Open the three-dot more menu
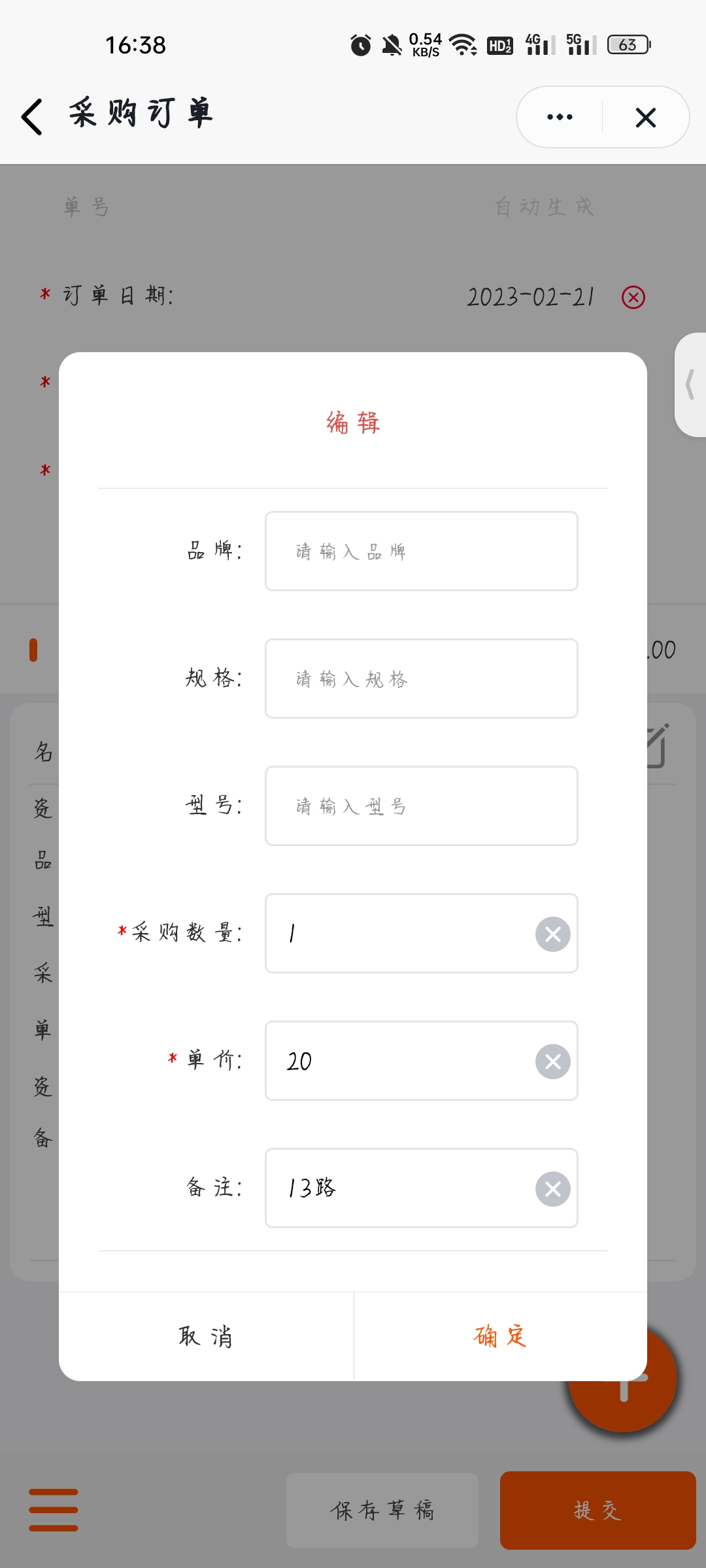This screenshot has height=1568, width=706. click(560, 117)
